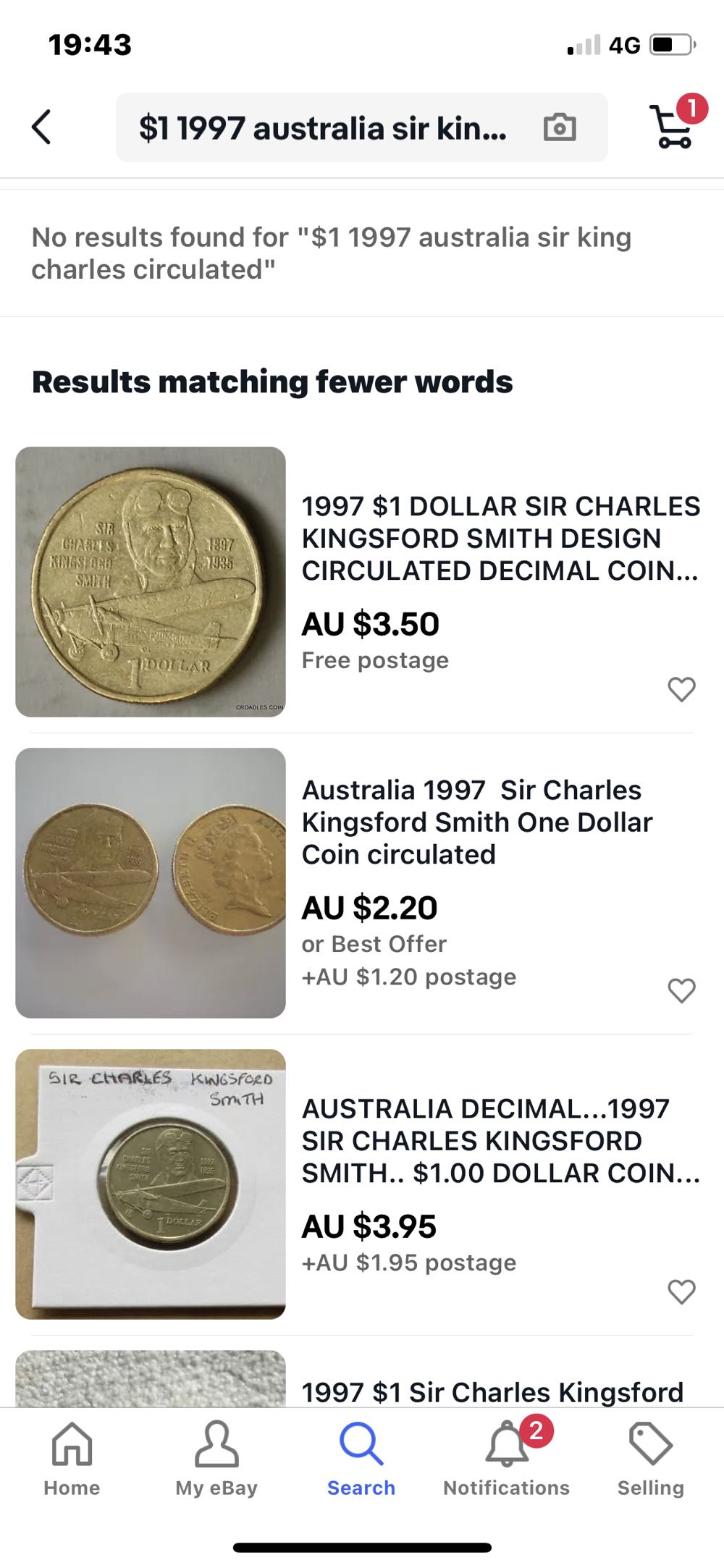Watch the AU $2.20 coin listing
Viewport: 724px width, 1568px height.
point(681,990)
